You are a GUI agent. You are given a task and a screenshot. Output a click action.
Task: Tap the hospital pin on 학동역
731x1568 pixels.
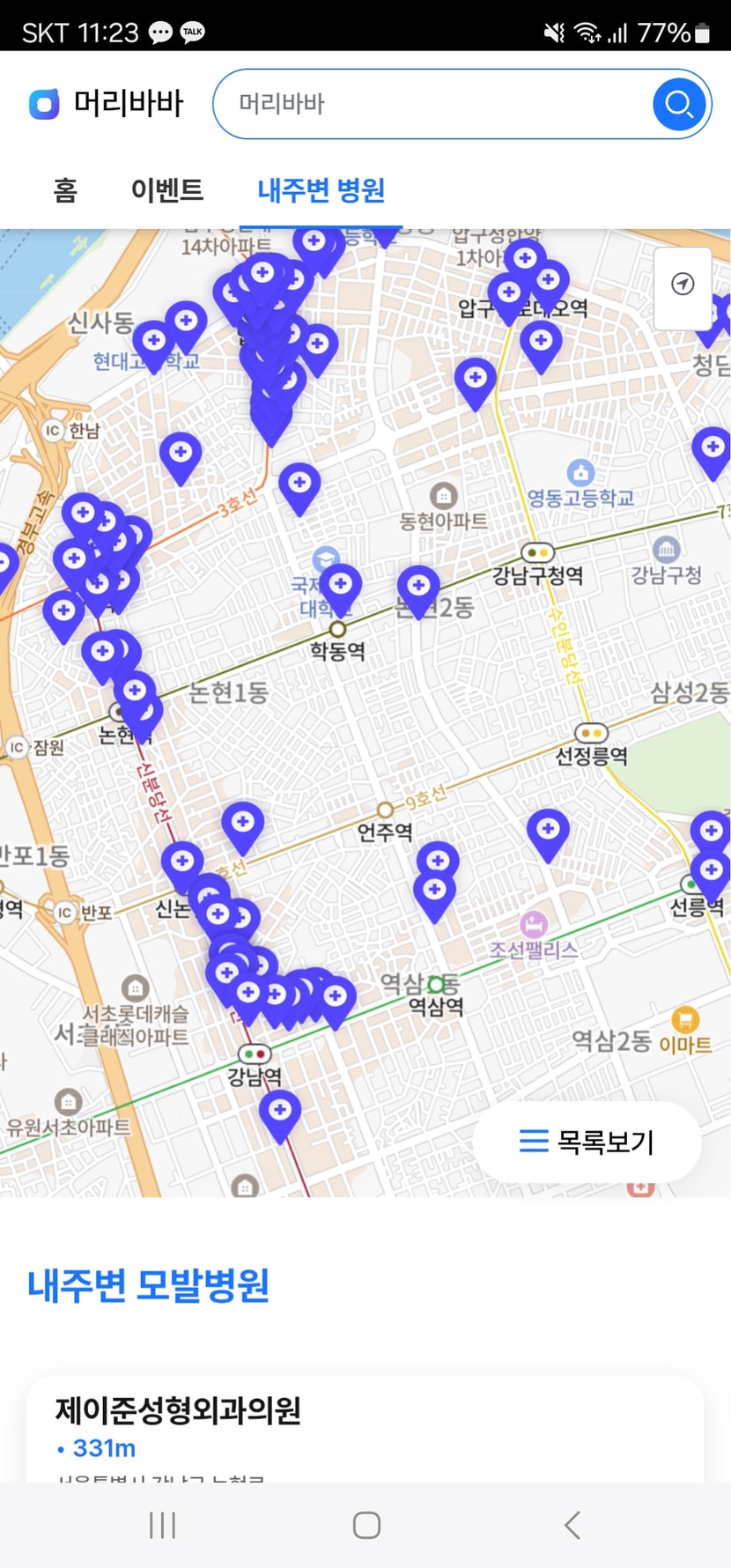point(340,586)
